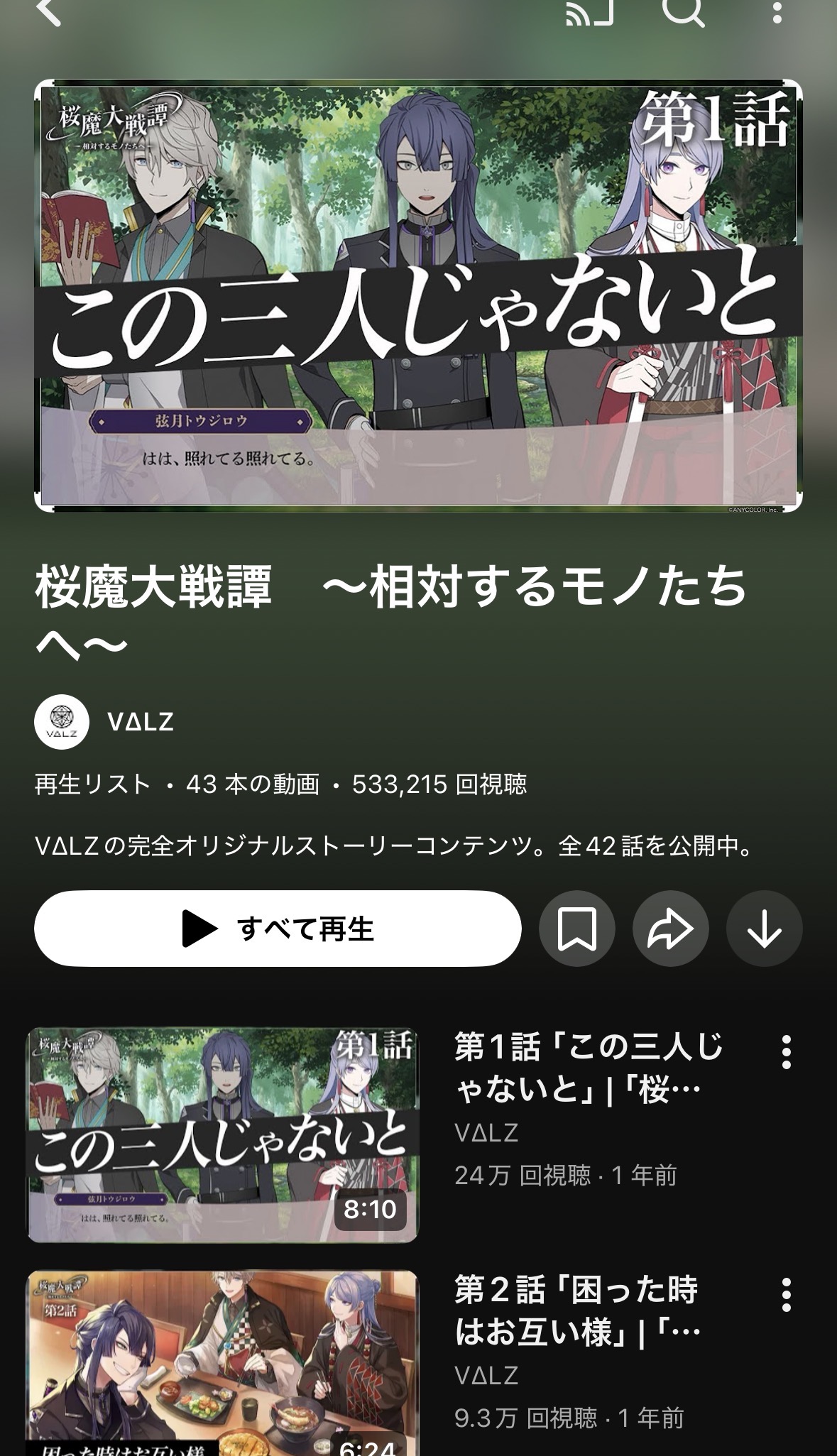The height and width of the screenshot is (1456, 837).
Task: Tap the すべて再生 button
Action: tap(278, 929)
